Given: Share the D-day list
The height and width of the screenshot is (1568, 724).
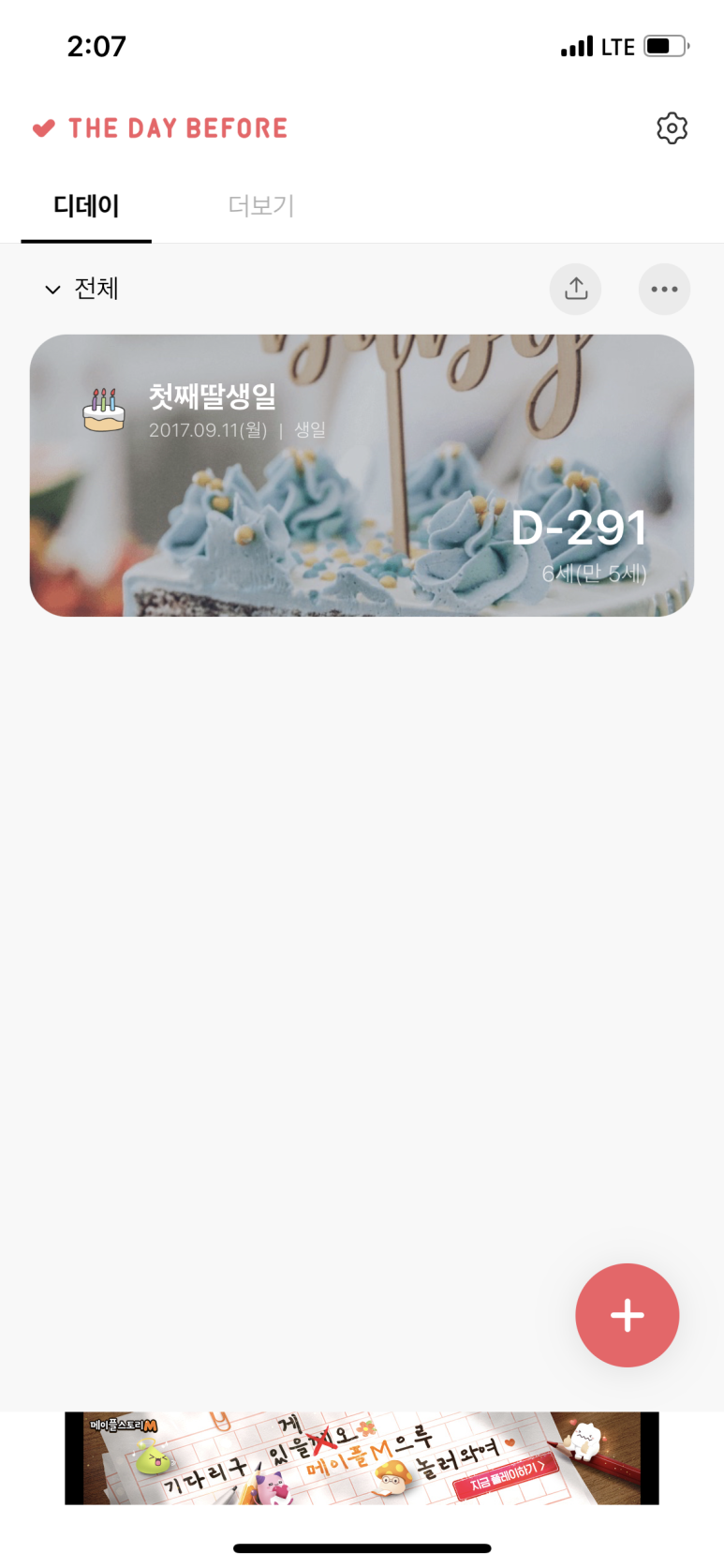Looking at the screenshot, I should point(576,289).
